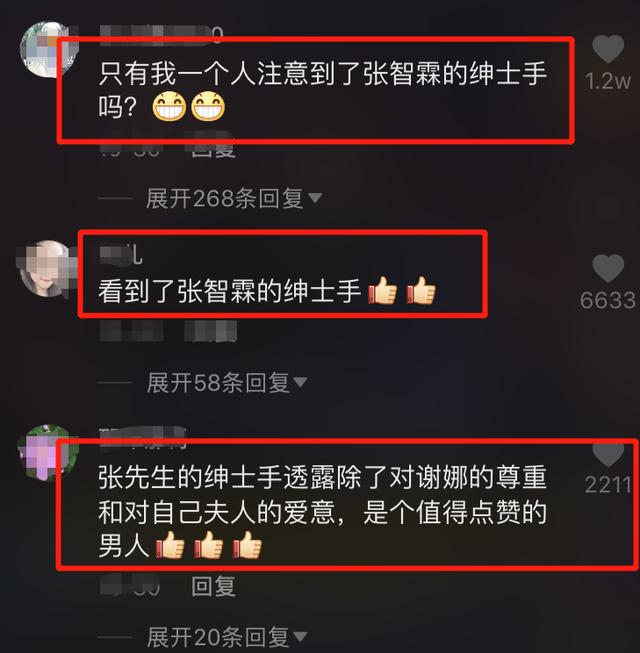Like the comment with 1.2w likes
Viewport: 640px width, 653px height.
pyautogui.click(x=608, y=50)
